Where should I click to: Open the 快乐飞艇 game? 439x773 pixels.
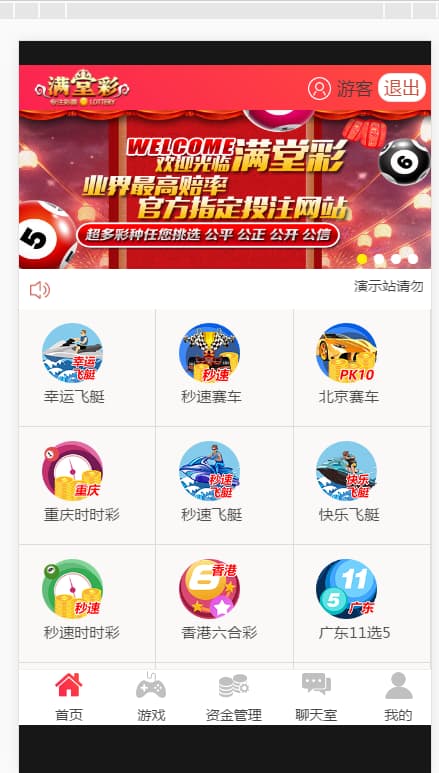(x=348, y=482)
